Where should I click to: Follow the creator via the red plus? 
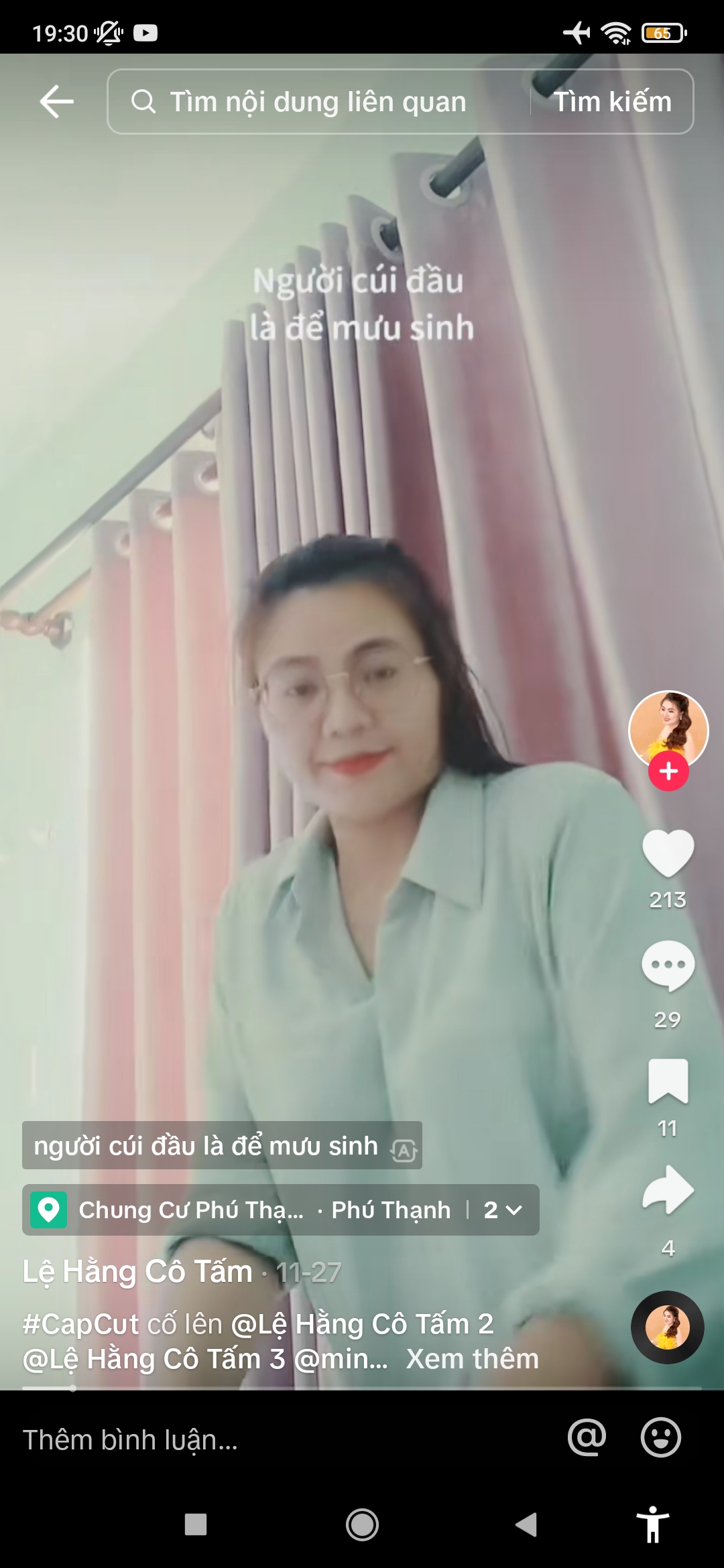coord(668,771)
